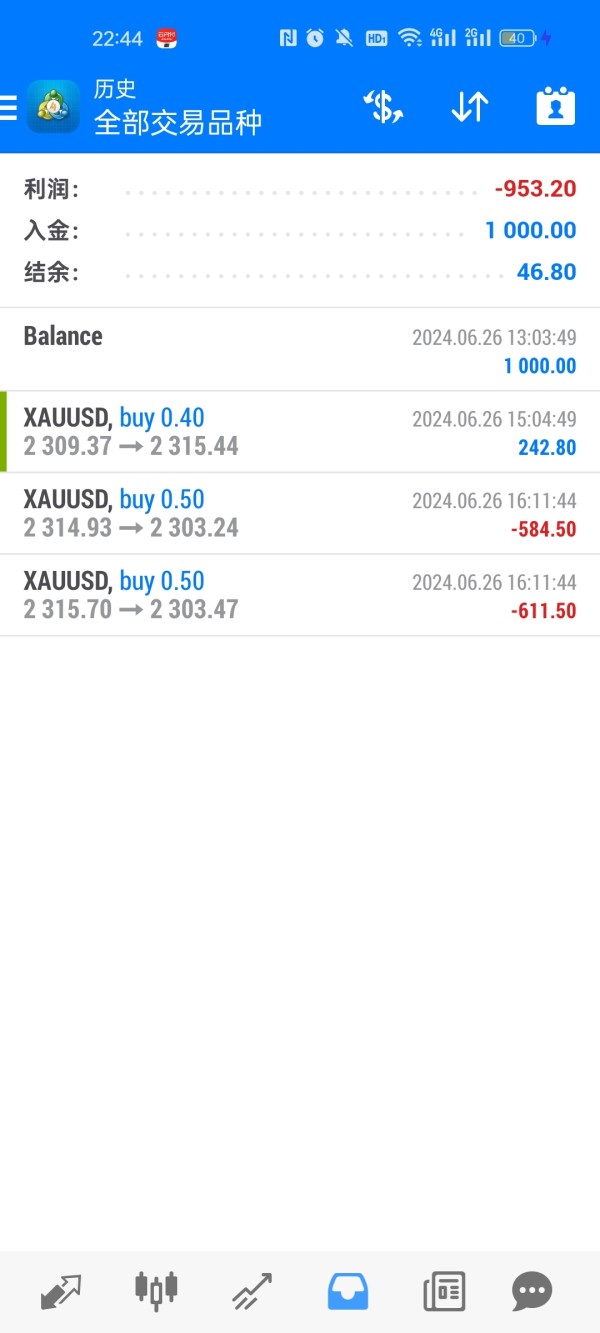Switch to the trade trend-line tab
This screenshot has height=1333, width=600.
click(x=252, y=1291)
